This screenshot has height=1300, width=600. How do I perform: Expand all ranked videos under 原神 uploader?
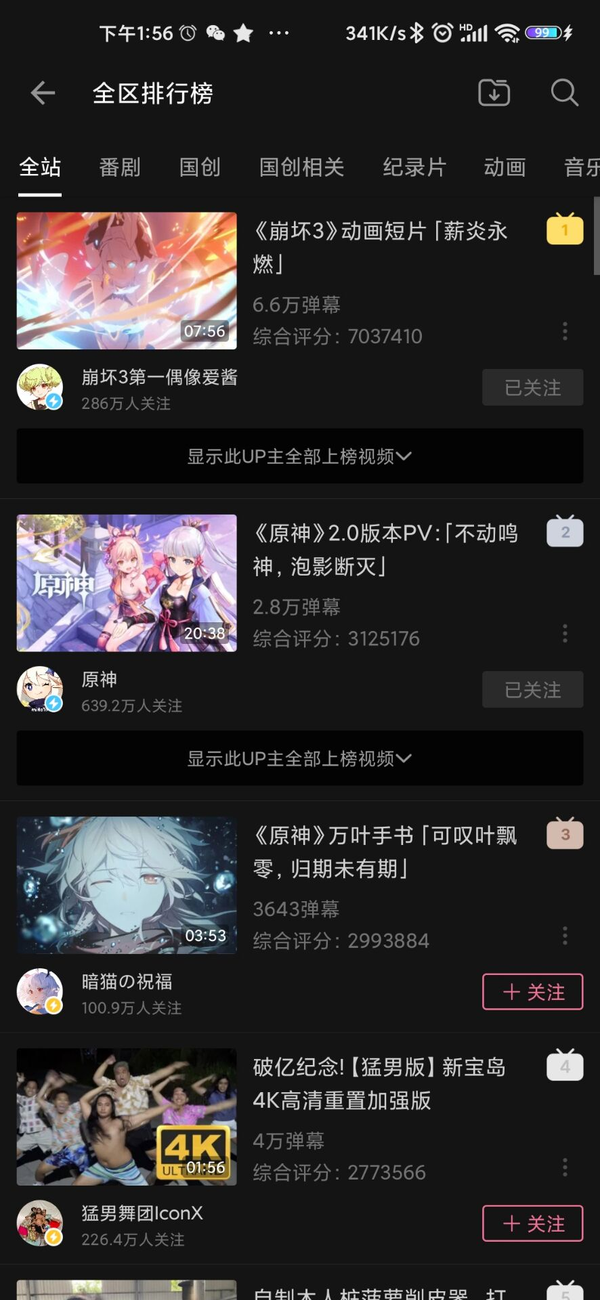coord(300,758)
